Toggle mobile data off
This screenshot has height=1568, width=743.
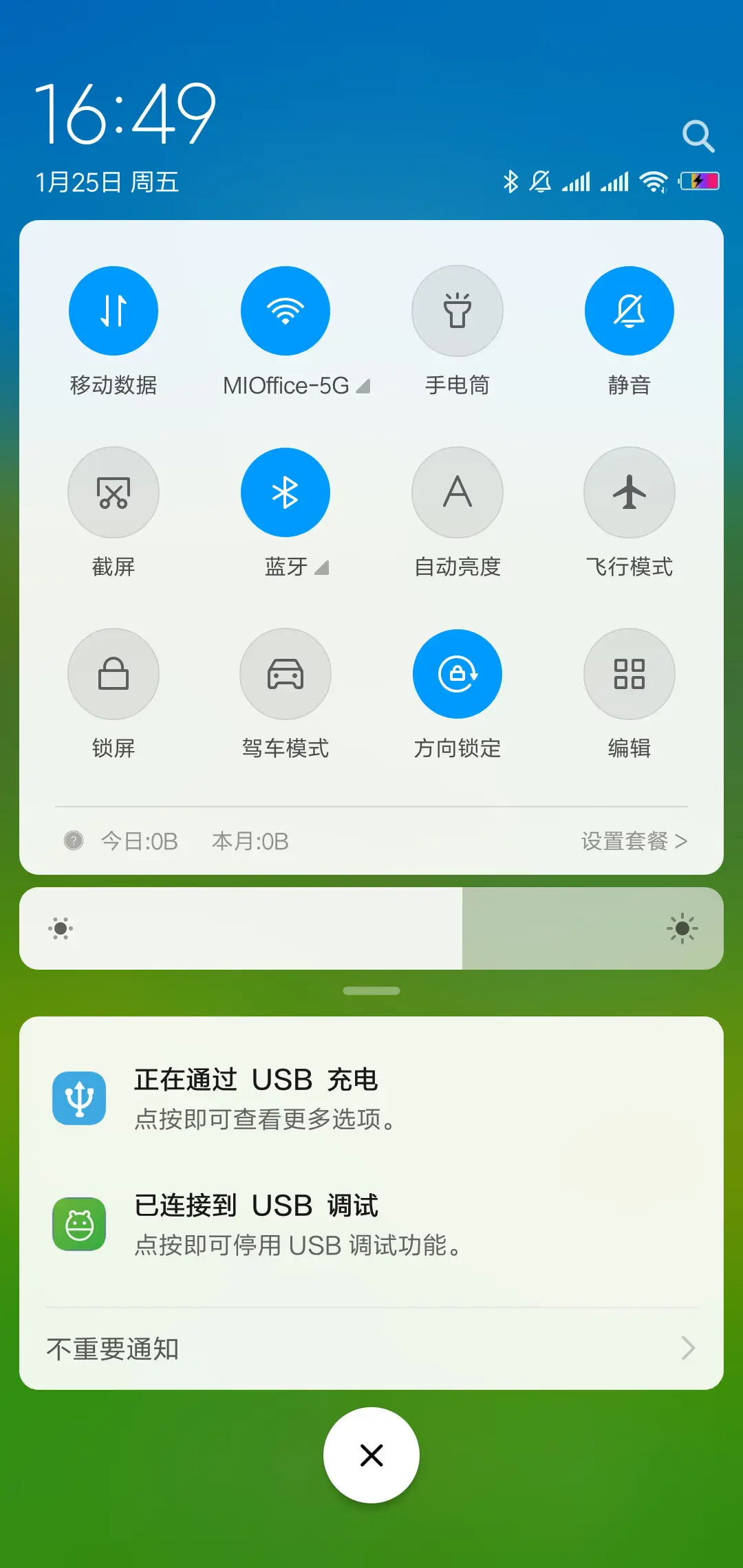[114, 310]
